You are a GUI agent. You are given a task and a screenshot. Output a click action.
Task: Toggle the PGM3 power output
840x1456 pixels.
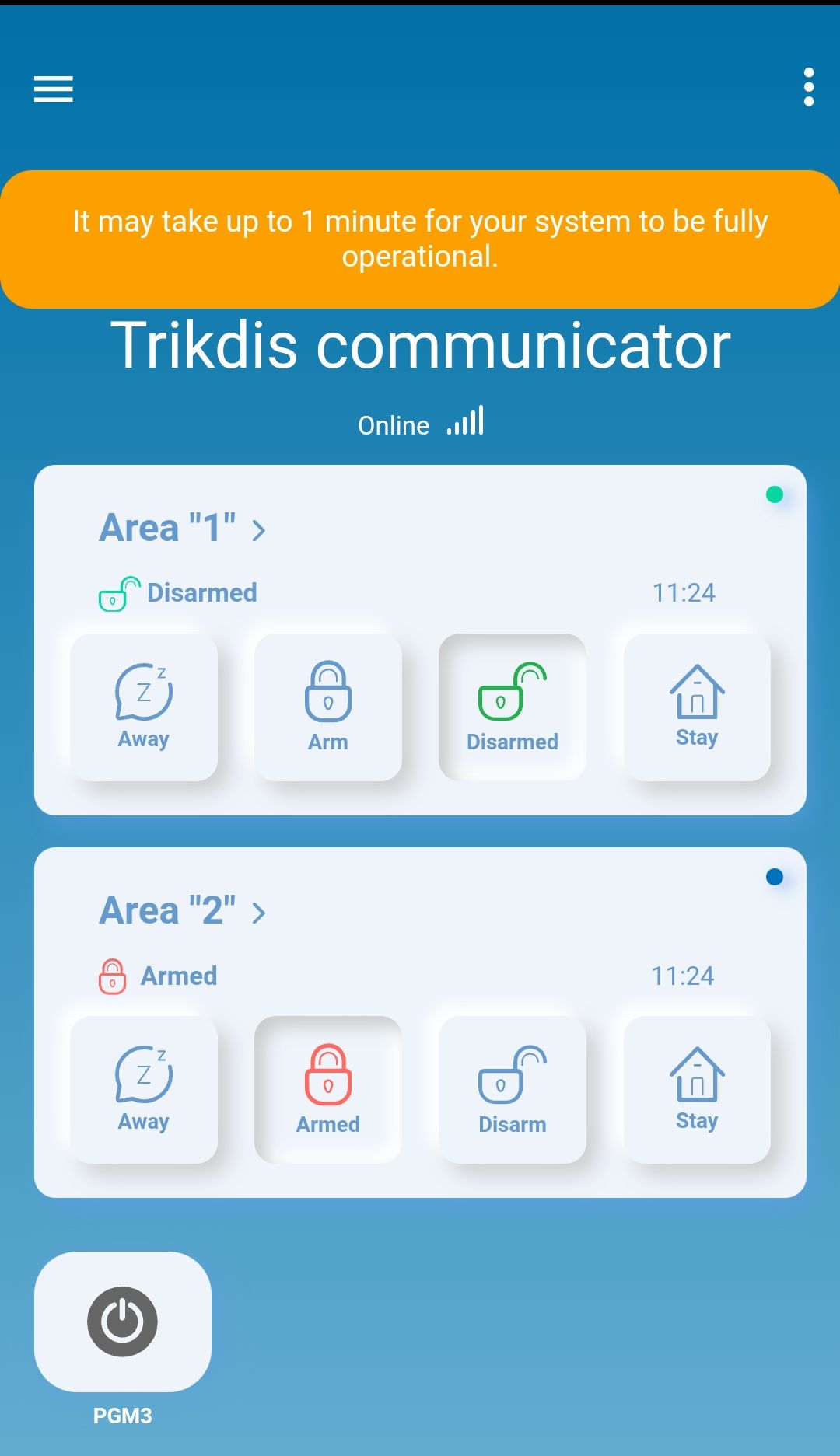pos(123,1322)
